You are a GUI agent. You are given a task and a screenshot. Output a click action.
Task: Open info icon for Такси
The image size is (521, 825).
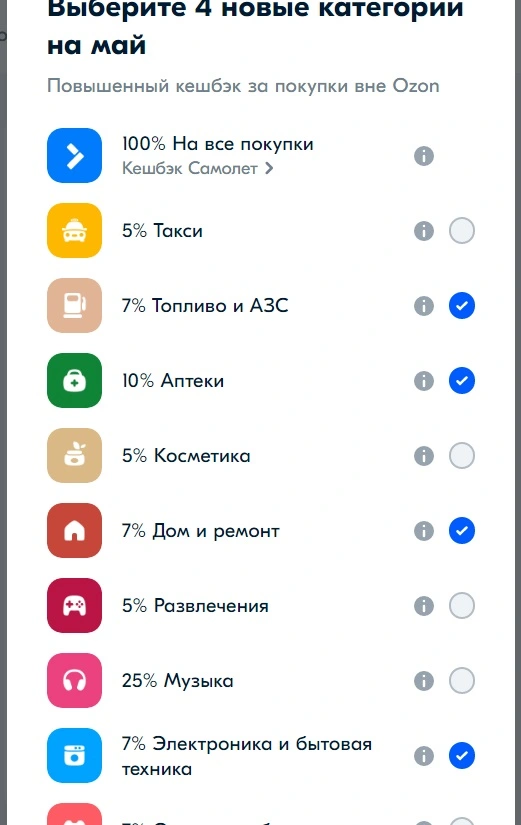click(x=424, y=230)
